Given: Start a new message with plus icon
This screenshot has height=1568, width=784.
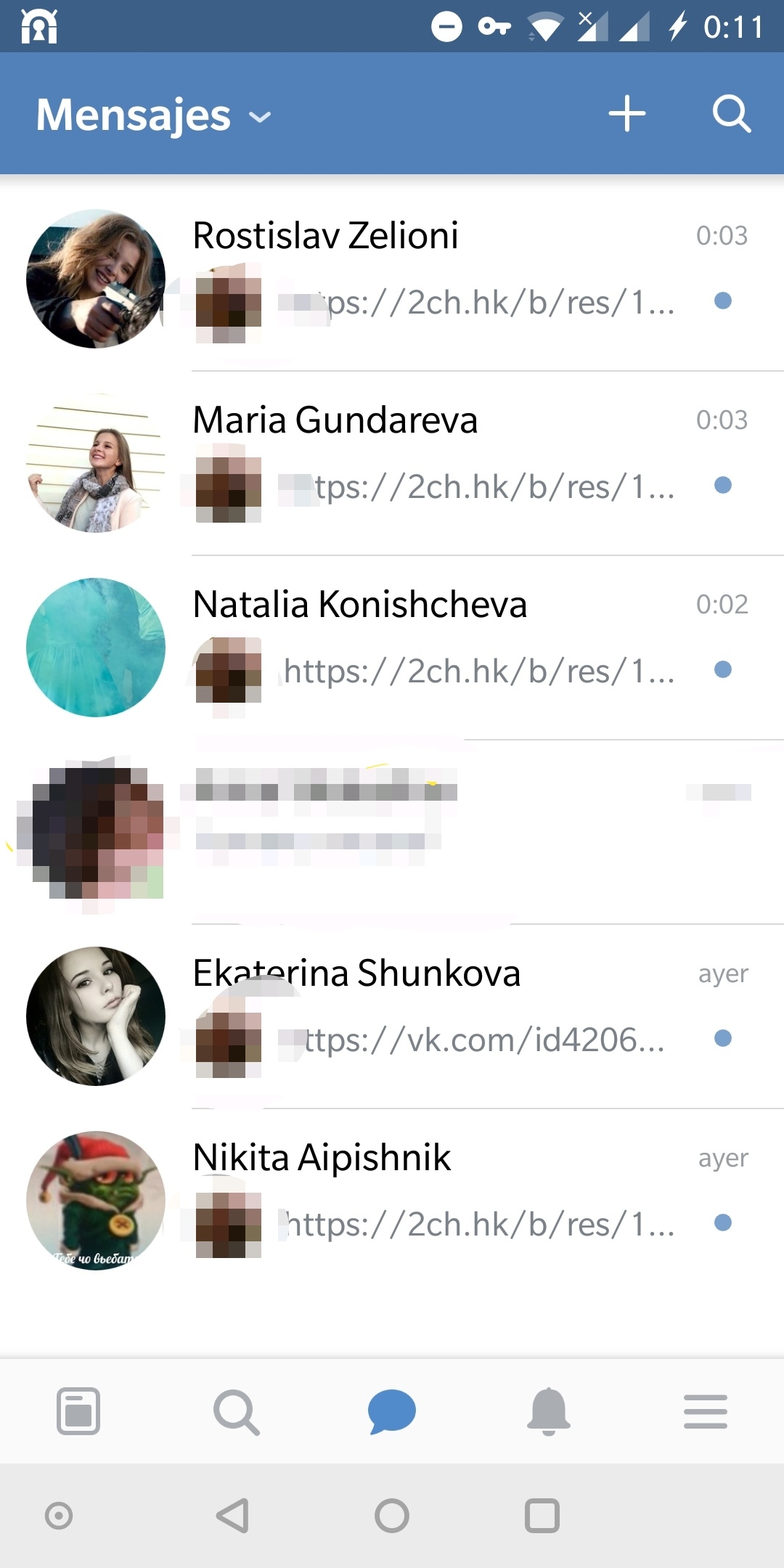Looking at the screenshot, I should coord(627,114).
